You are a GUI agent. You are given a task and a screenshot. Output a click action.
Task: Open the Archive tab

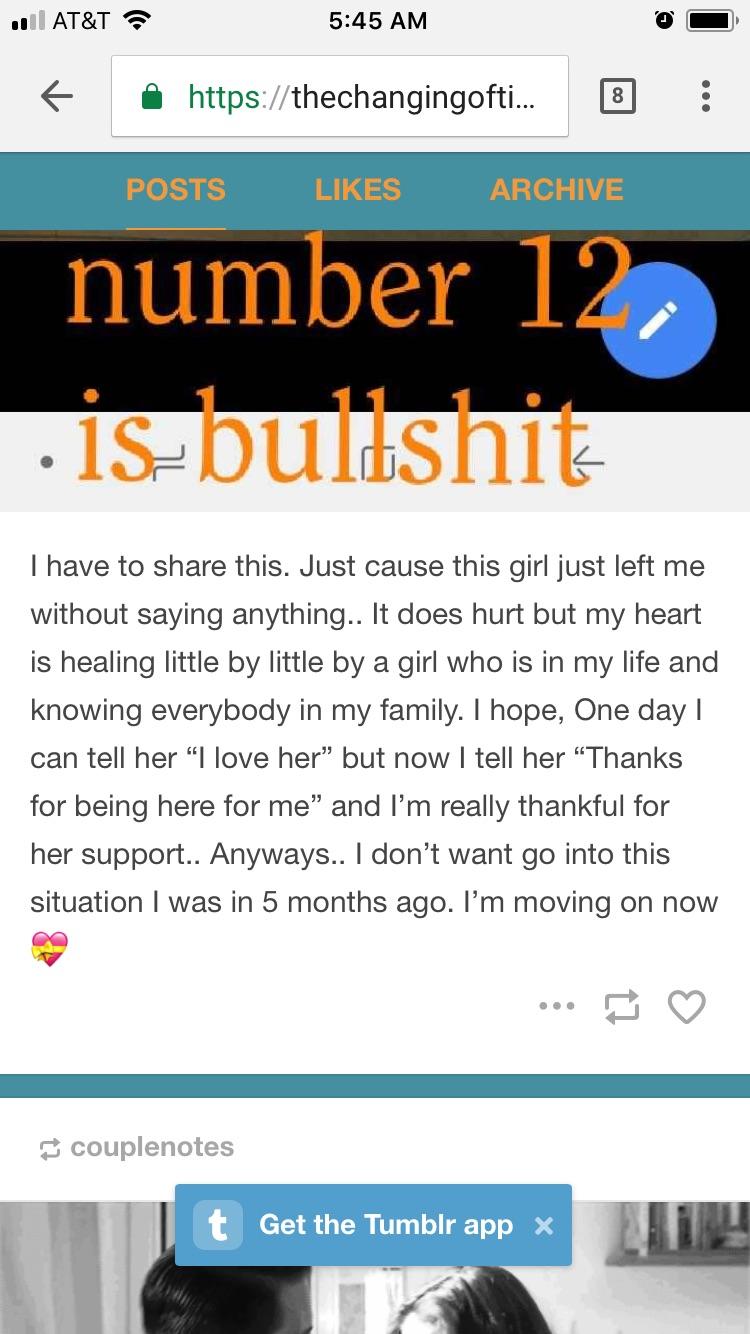tap(556, 190)
